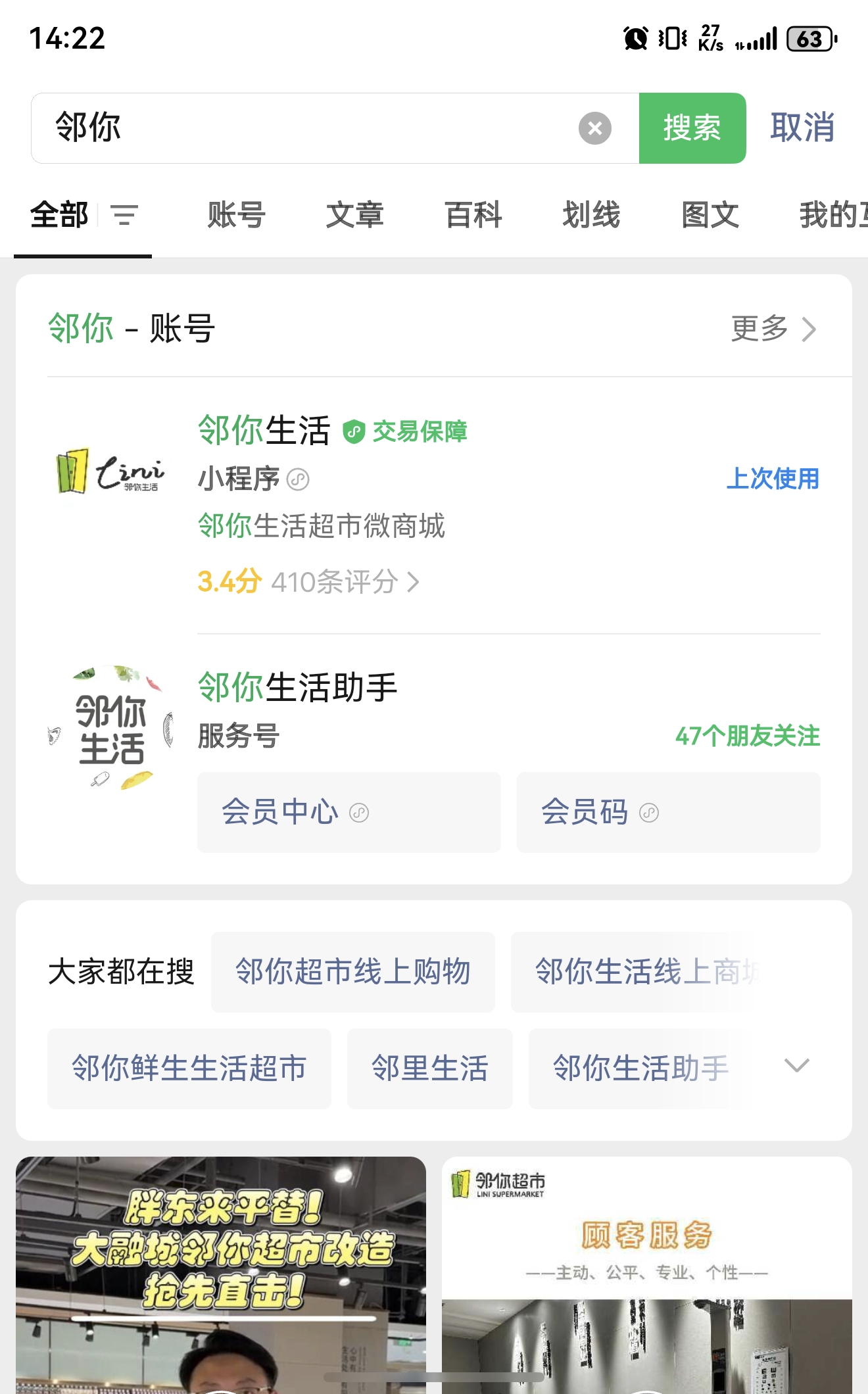Tap the green 搜索 button

click(692, 128)
